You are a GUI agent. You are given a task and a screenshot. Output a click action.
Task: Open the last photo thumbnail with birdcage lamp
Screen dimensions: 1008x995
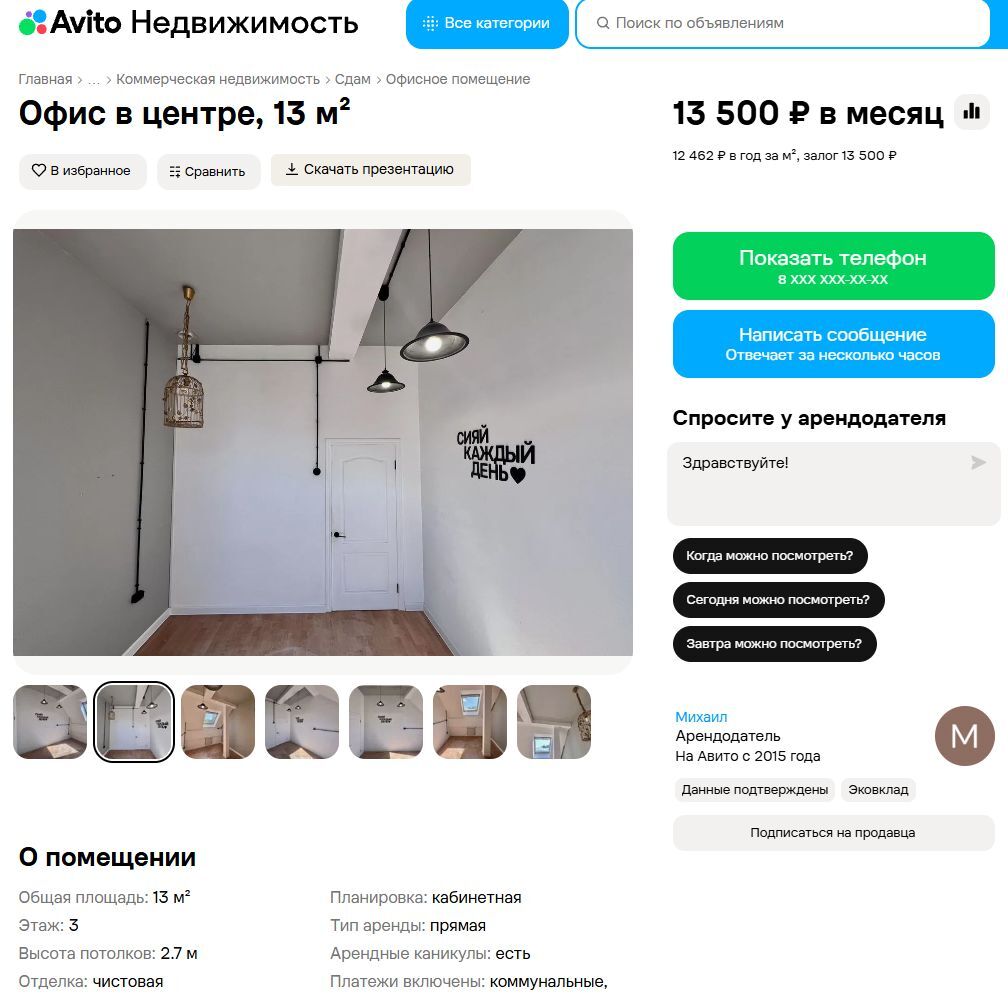click(554, 722)
